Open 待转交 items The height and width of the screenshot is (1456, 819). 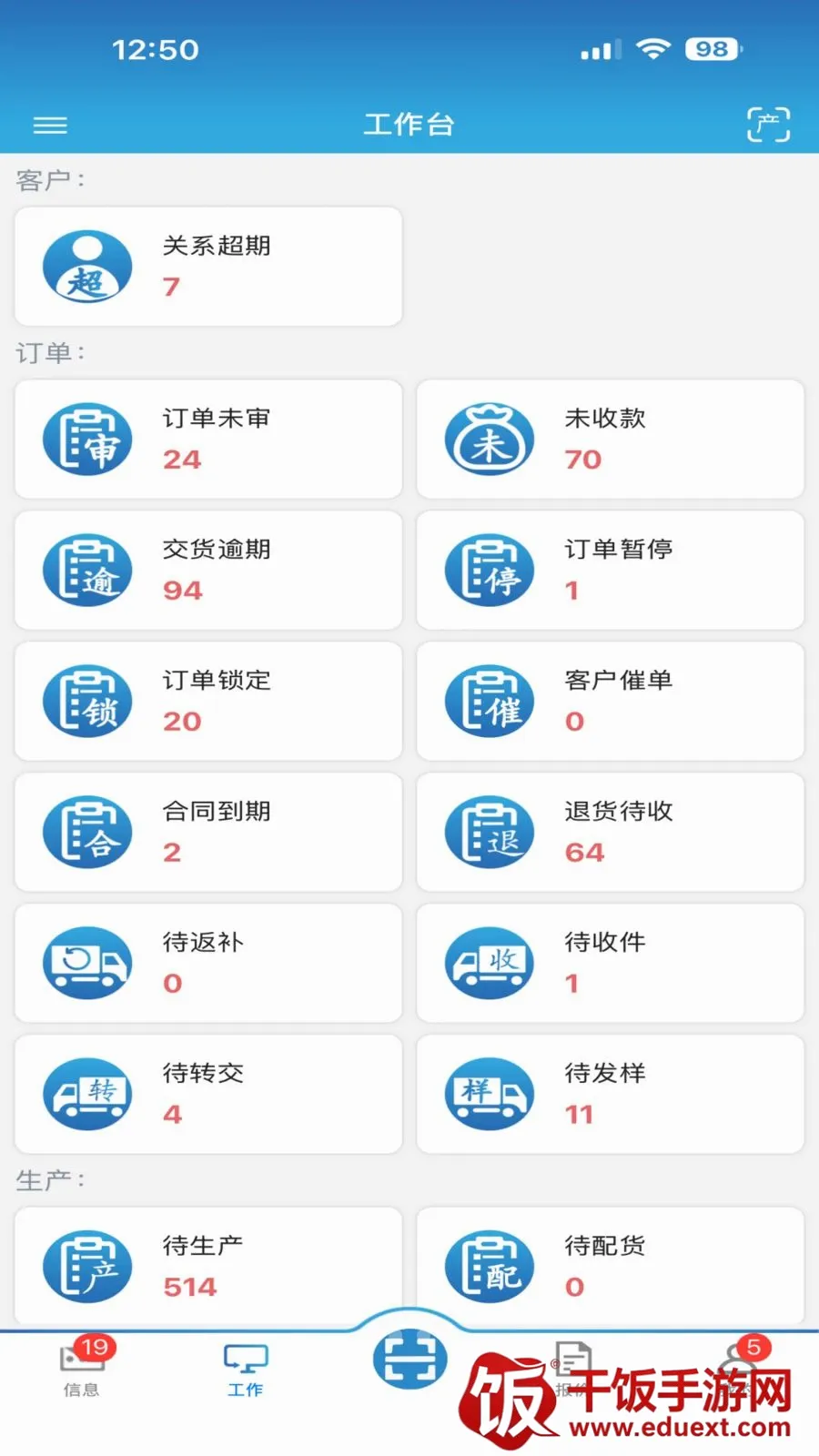[x=208, y=1095]
